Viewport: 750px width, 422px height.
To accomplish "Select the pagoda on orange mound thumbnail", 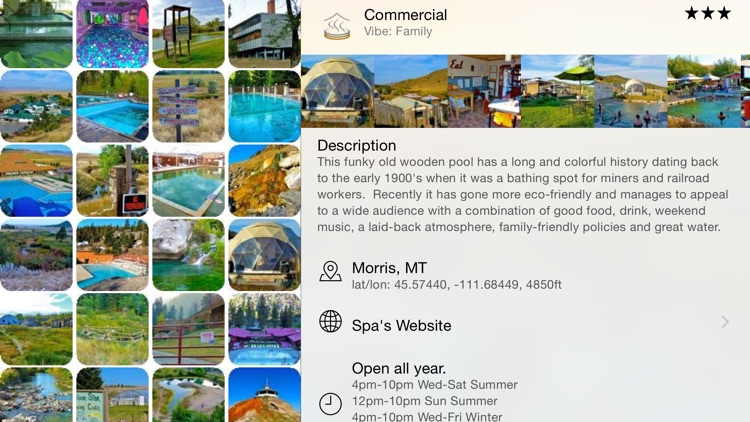I will pyautogui.click(x=264, y=396).
